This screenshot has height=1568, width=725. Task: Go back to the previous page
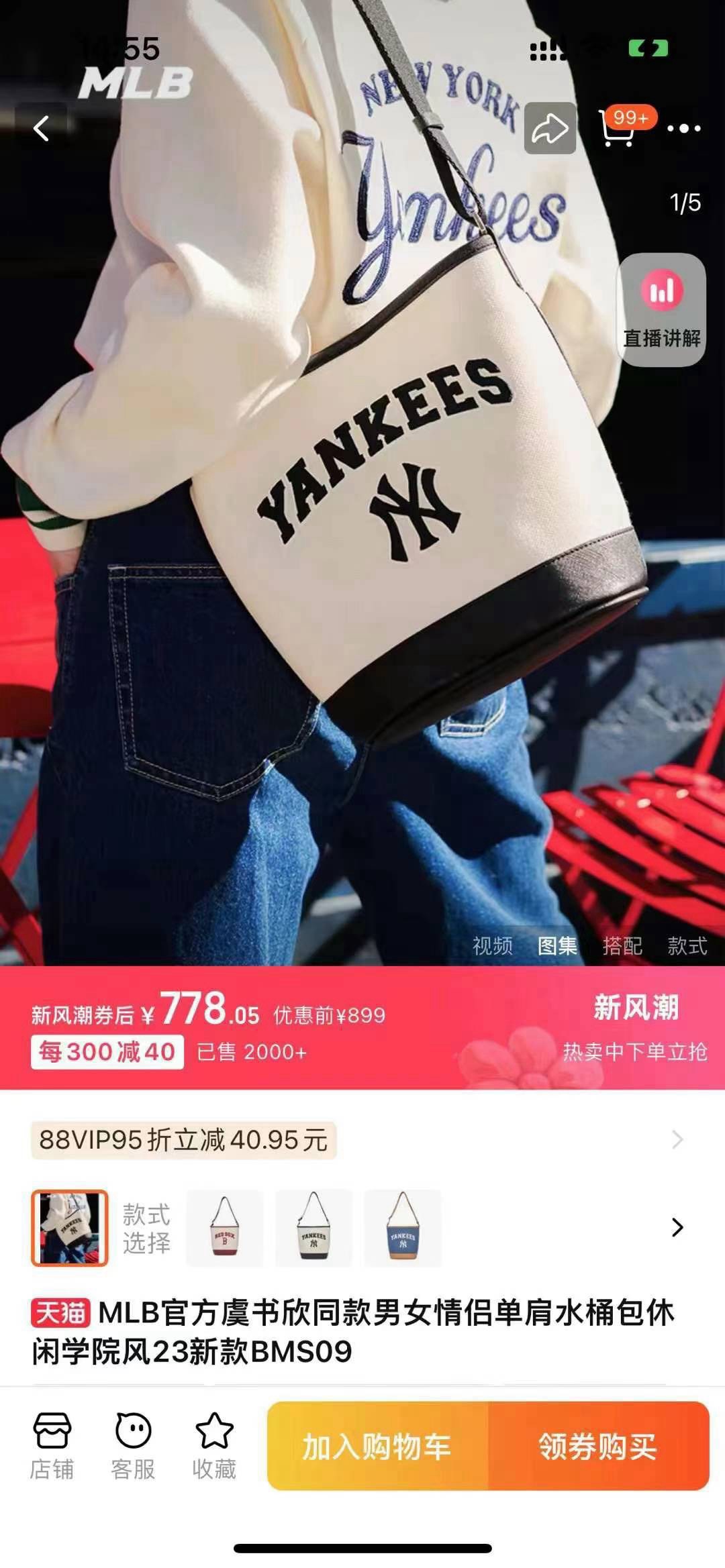(42, 128)
